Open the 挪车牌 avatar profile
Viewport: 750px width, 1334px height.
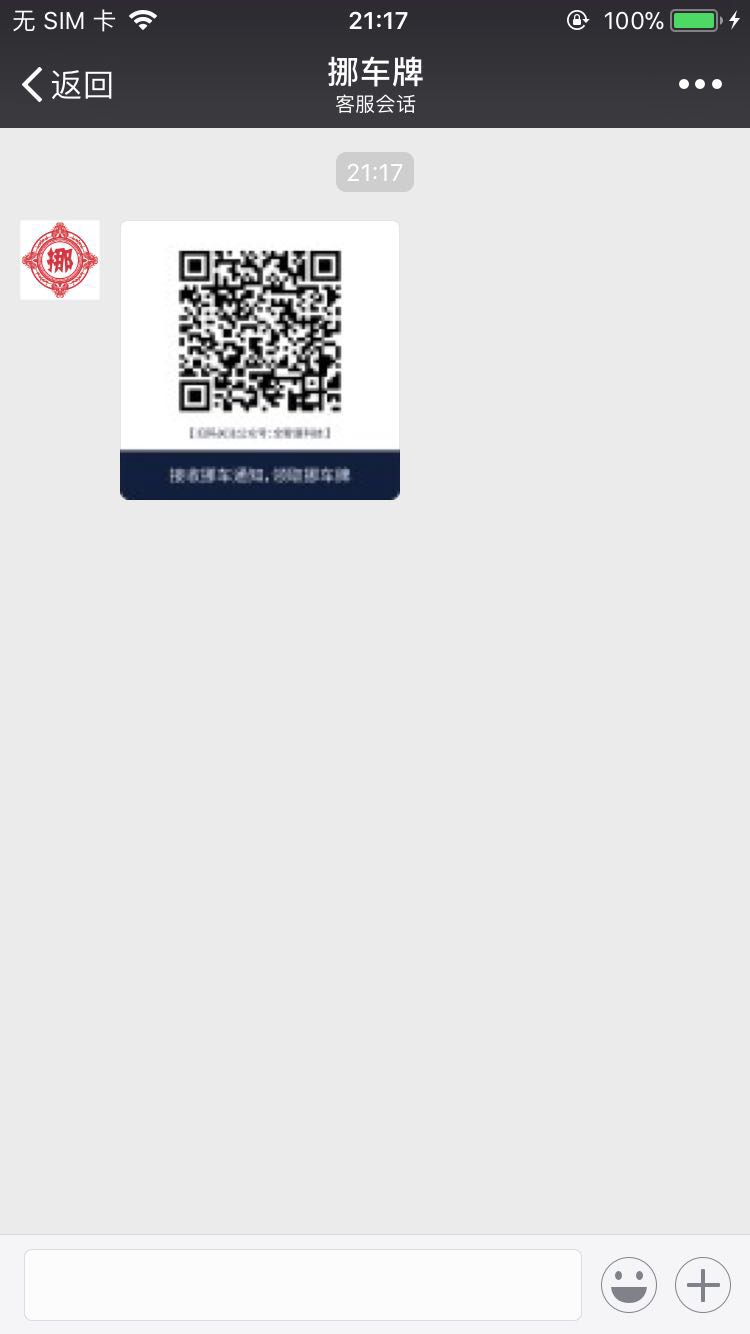coord(60,260)
